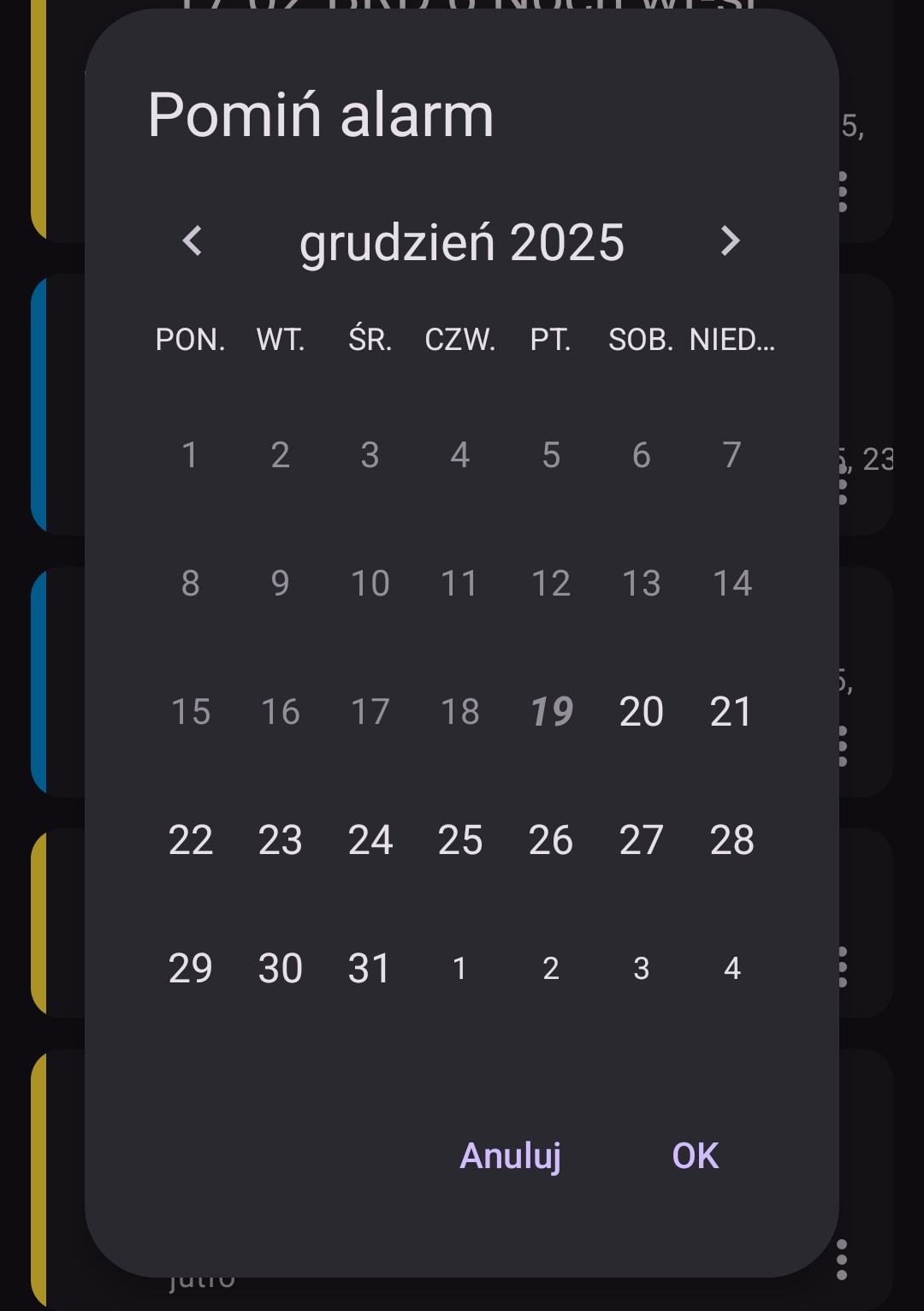Select December 20 in the calendar
The image size is (924, 1311).
641,712
